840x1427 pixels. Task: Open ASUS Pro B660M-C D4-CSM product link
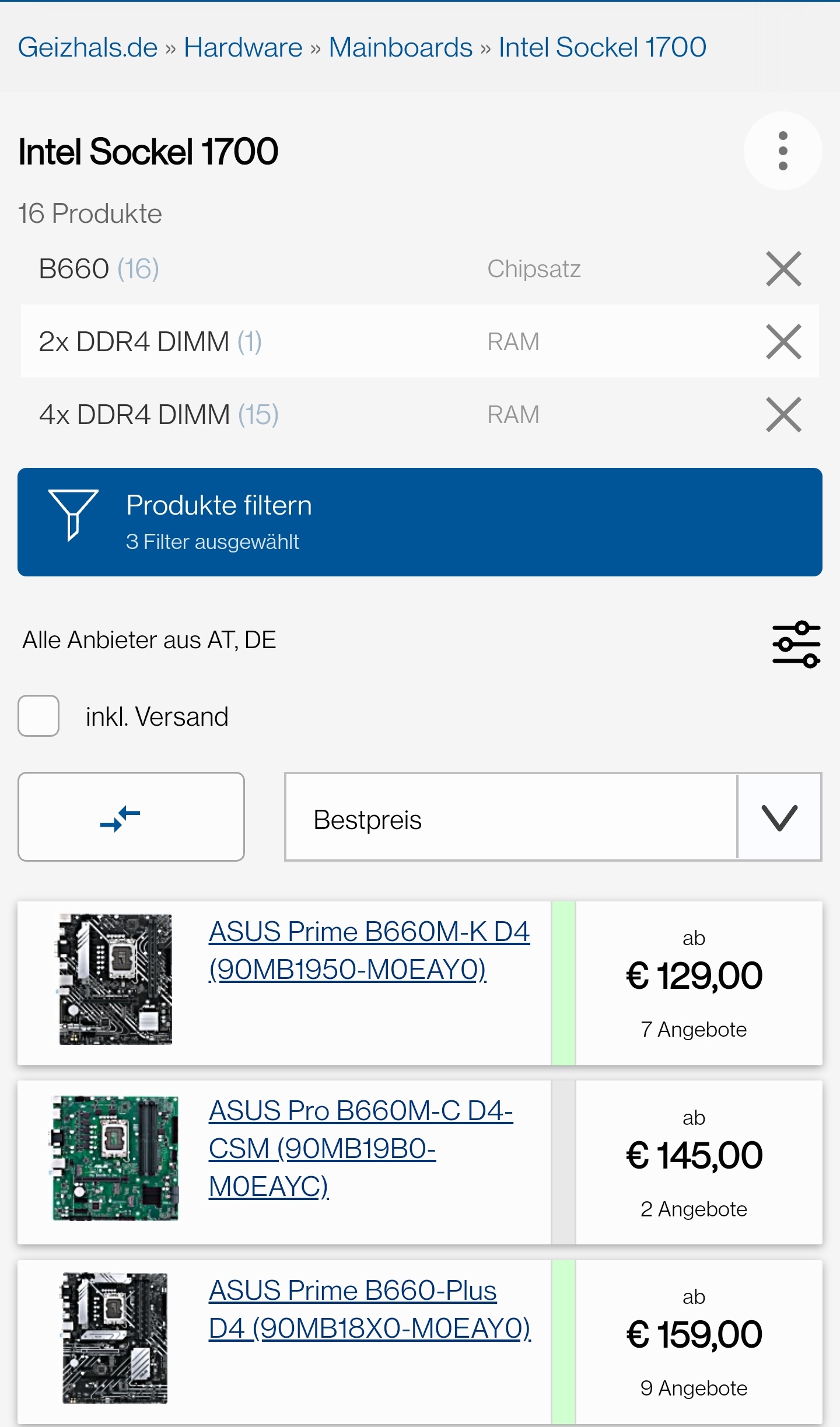pyautogui.click(x=360, y=1148)
